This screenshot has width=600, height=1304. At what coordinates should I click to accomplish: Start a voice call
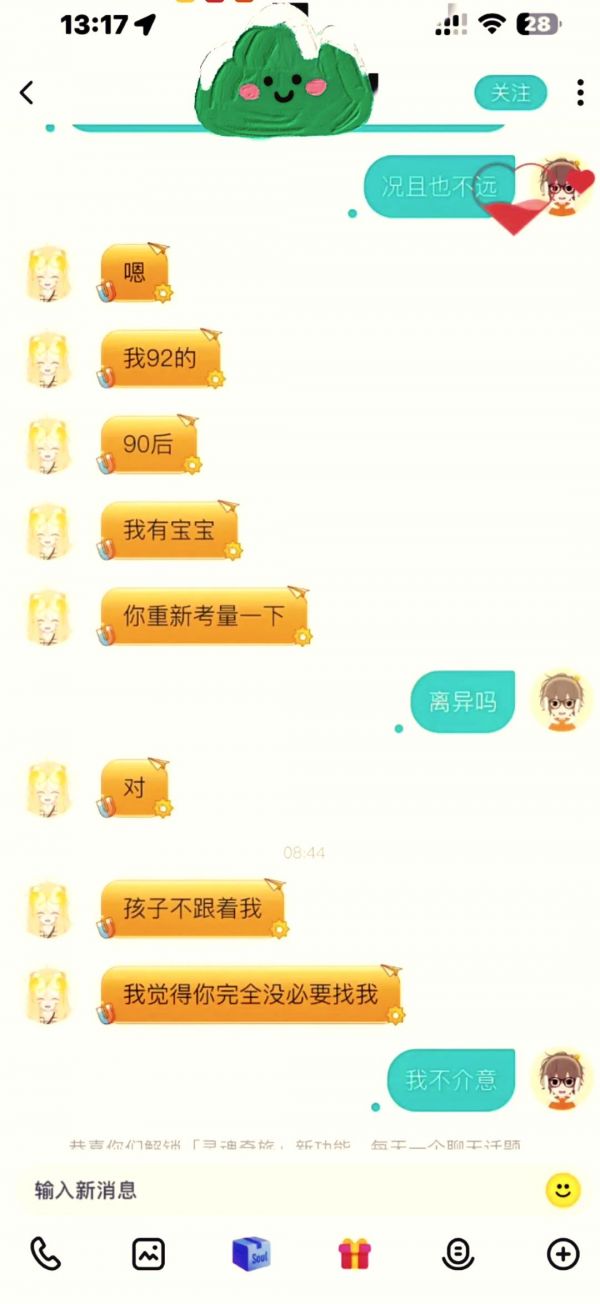[x=45, y=1253]
